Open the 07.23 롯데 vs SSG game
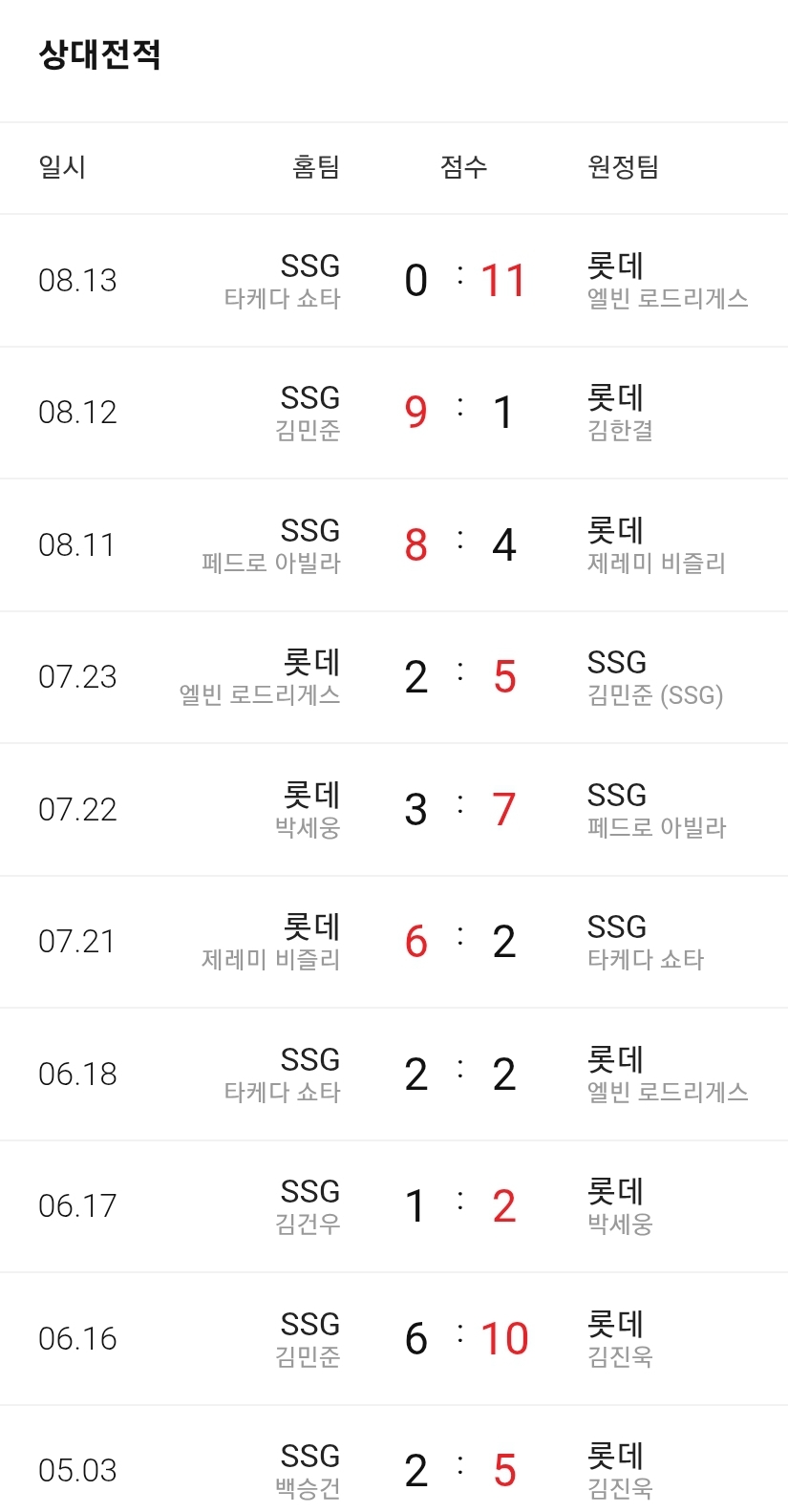788x1512 pixels. [x=394, y=677]
